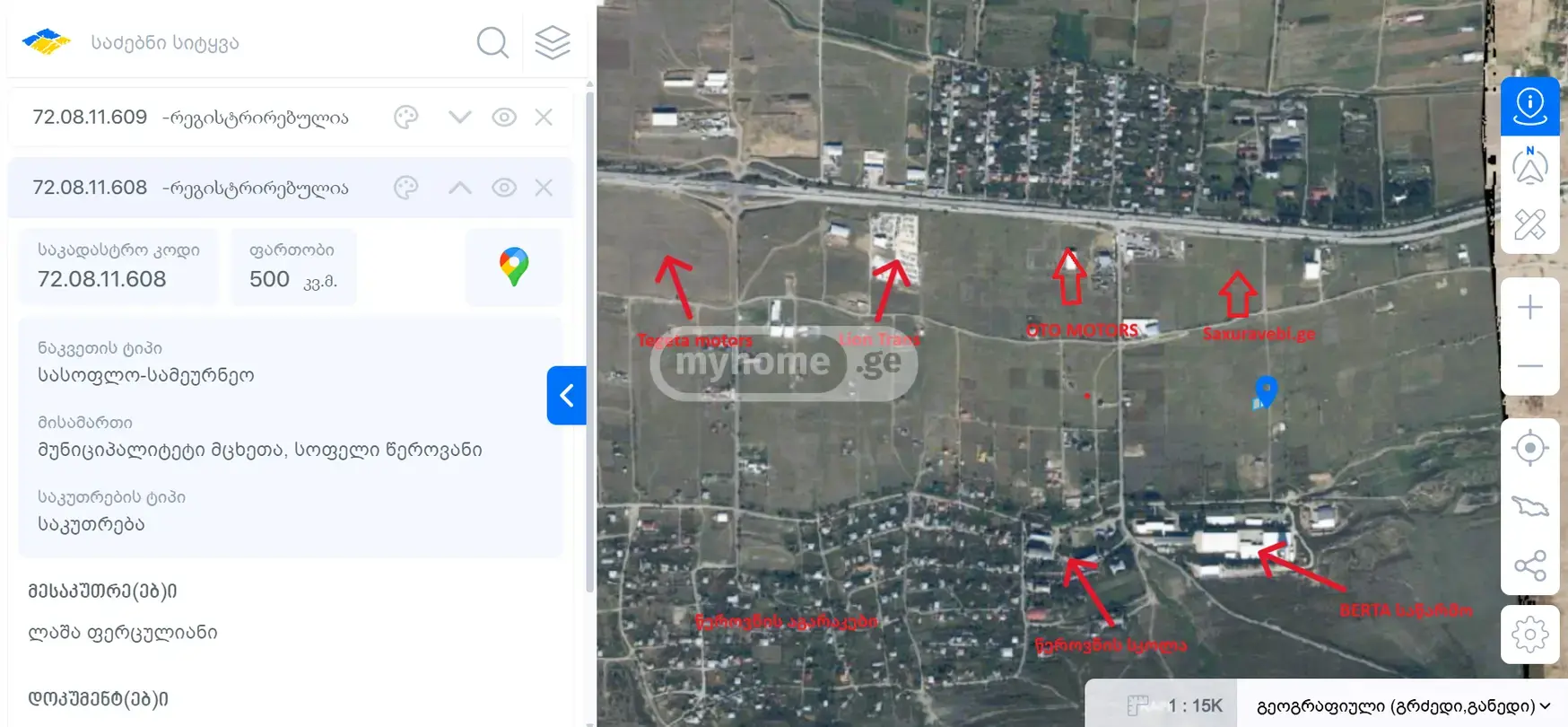Screen dimensions: 1568x727
Task: Zoom out on the map
Action: point(1530,366)
